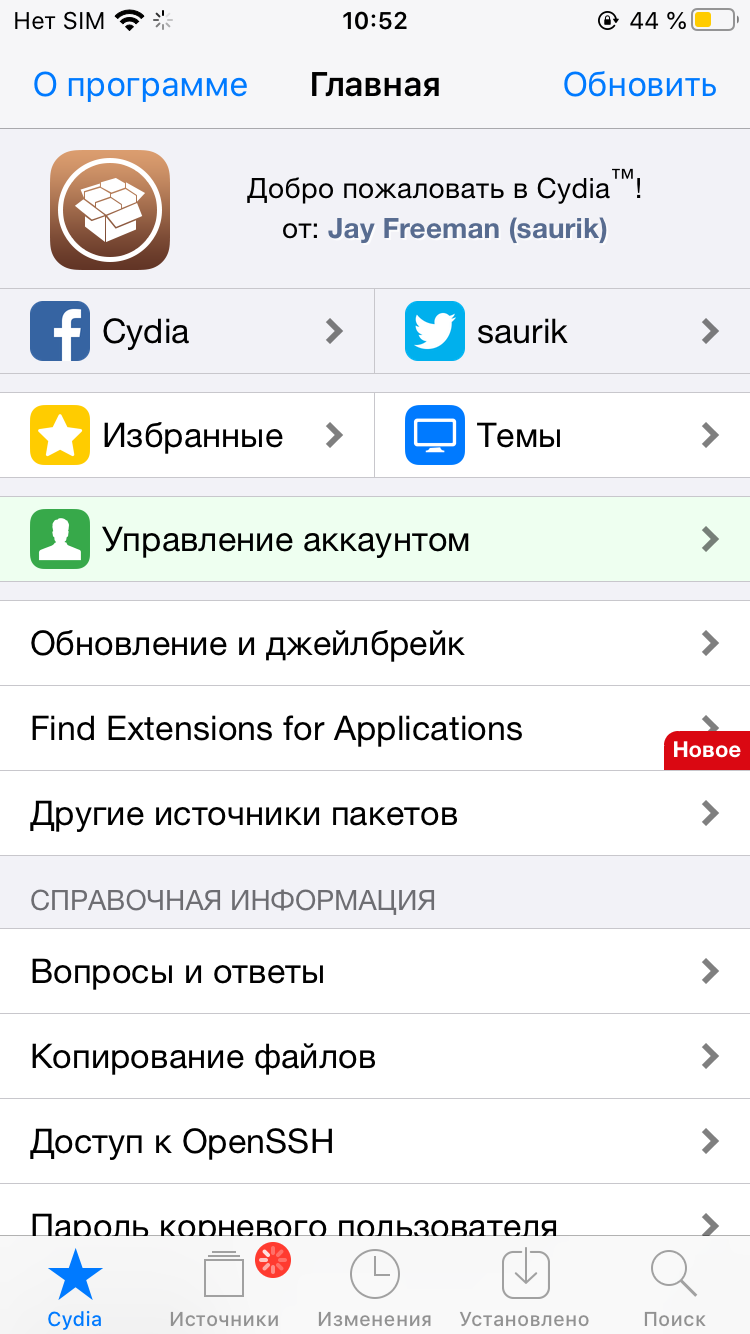Open Обновление и джейлбрейк

[375, 643]
